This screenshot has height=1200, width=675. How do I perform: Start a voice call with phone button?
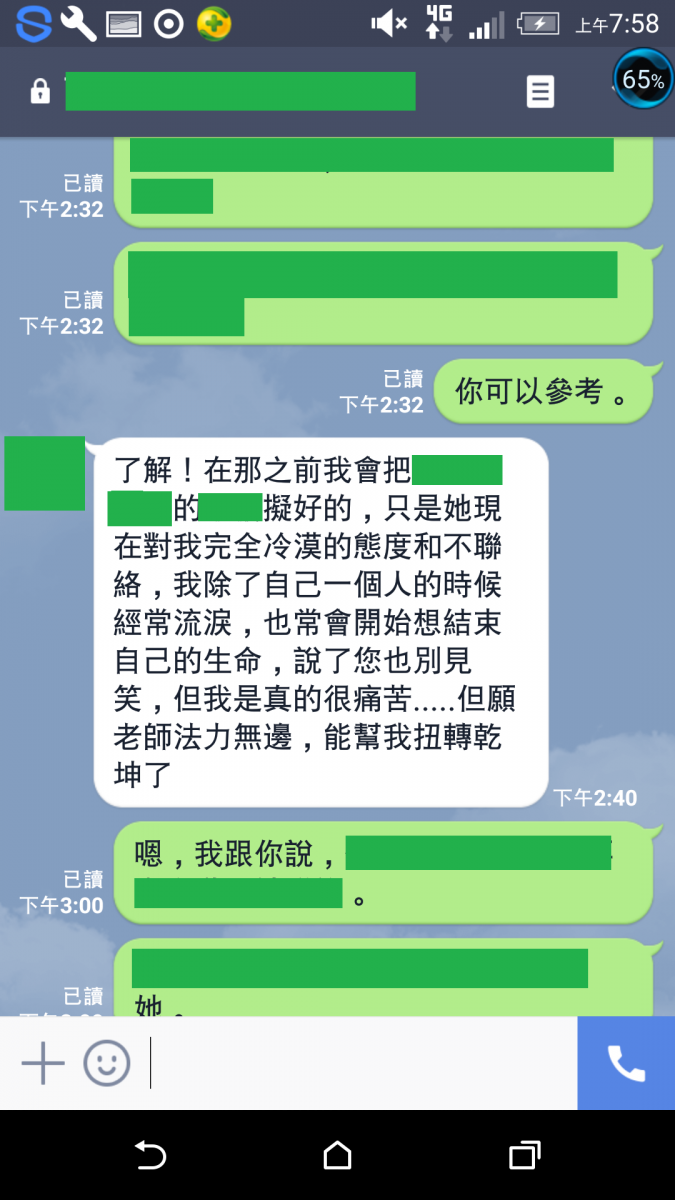click(x=626, y=1064)
